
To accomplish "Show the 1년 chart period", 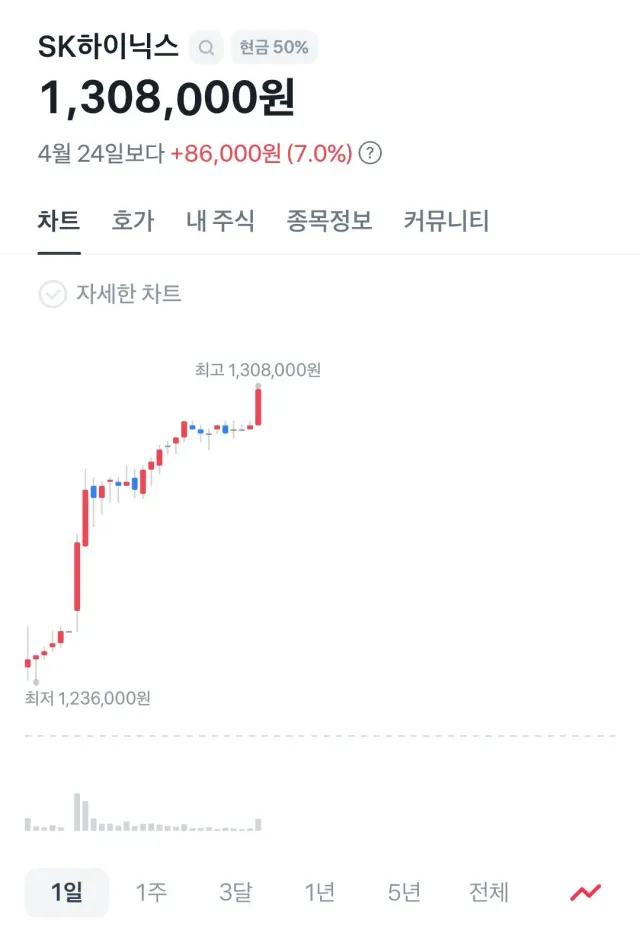I will point(319,892).
